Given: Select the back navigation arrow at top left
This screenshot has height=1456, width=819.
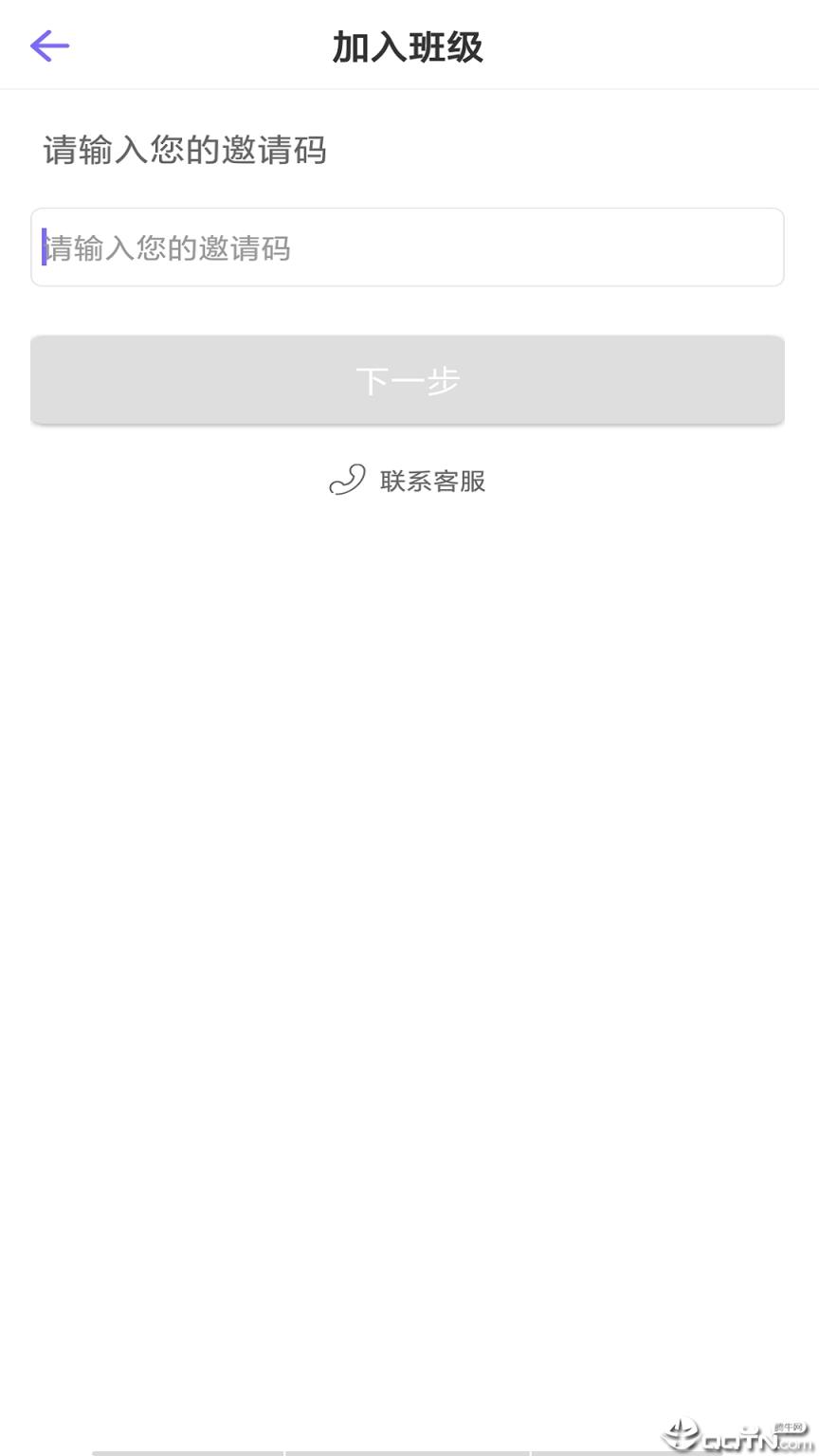Looking at the screenshot, I should 49,45.
